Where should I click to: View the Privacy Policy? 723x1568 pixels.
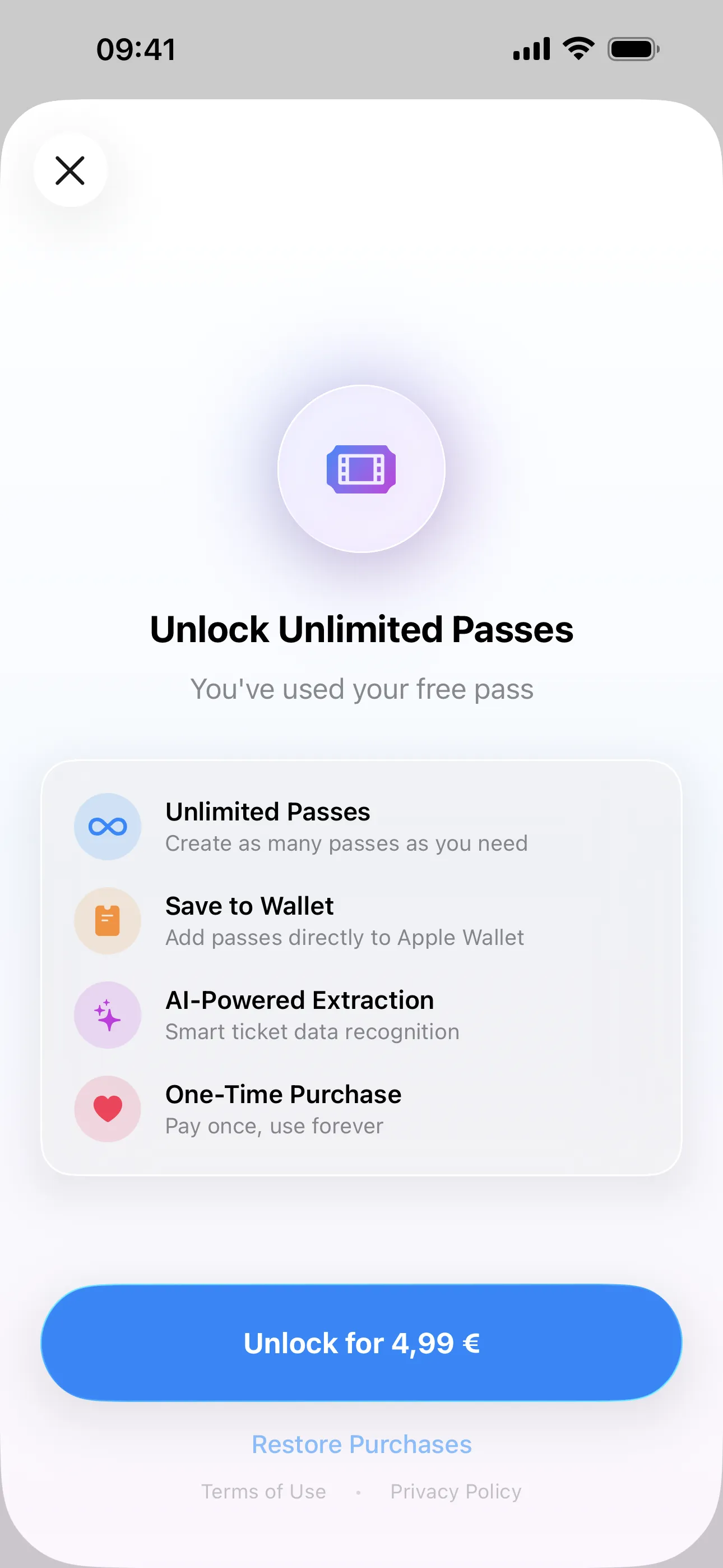pos(456,1491)
